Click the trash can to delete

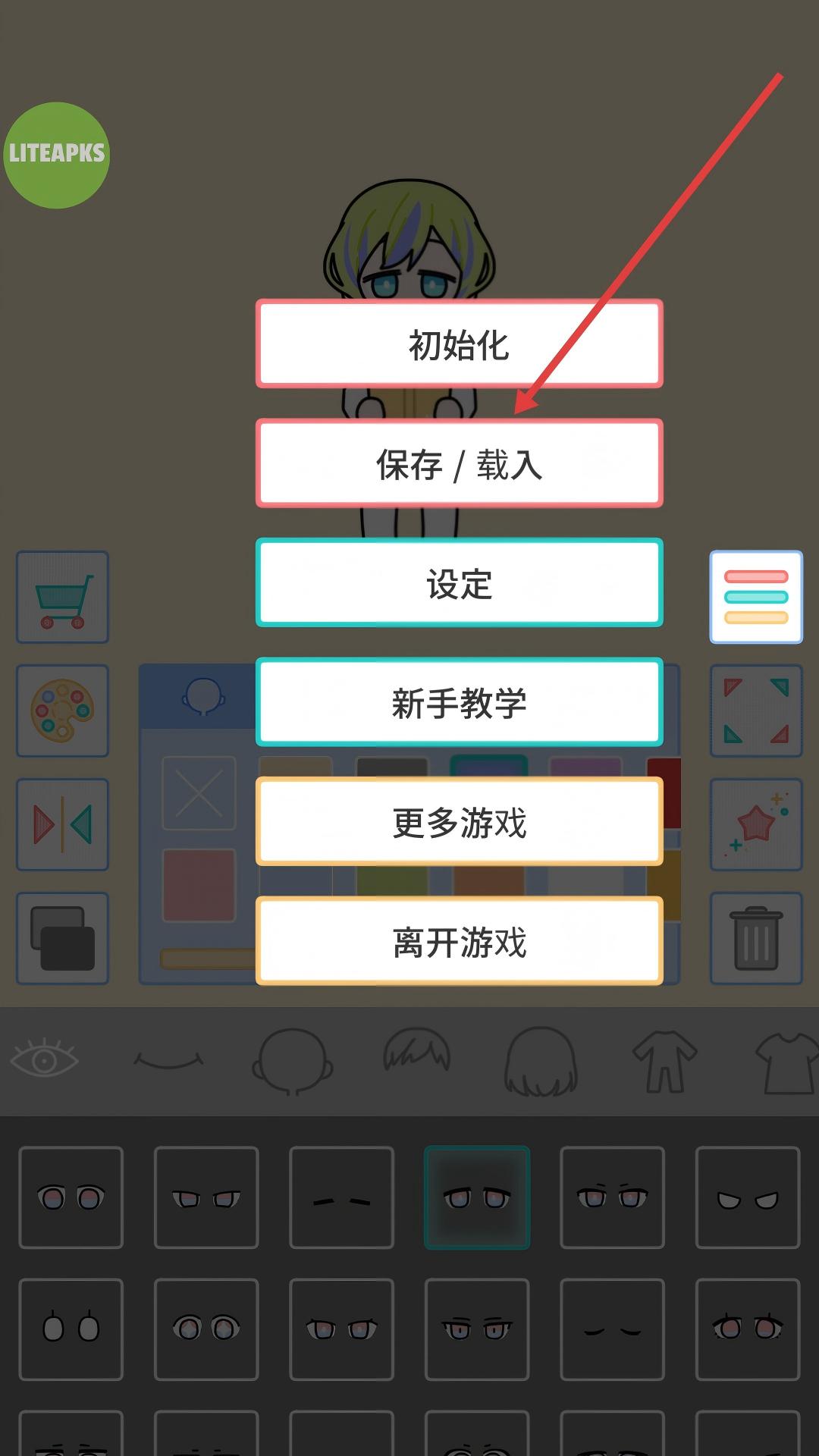point(756,937)
